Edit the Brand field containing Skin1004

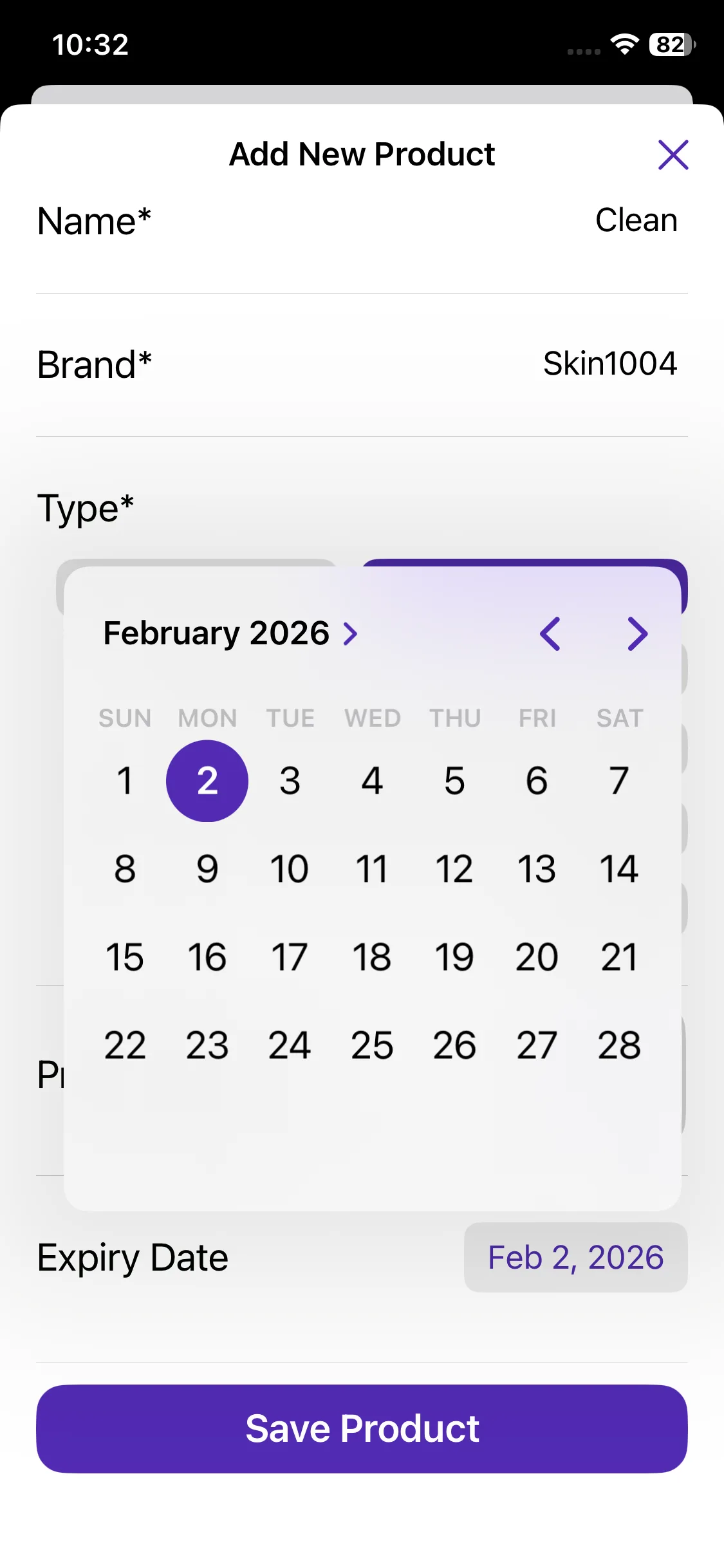coord(362,364)
